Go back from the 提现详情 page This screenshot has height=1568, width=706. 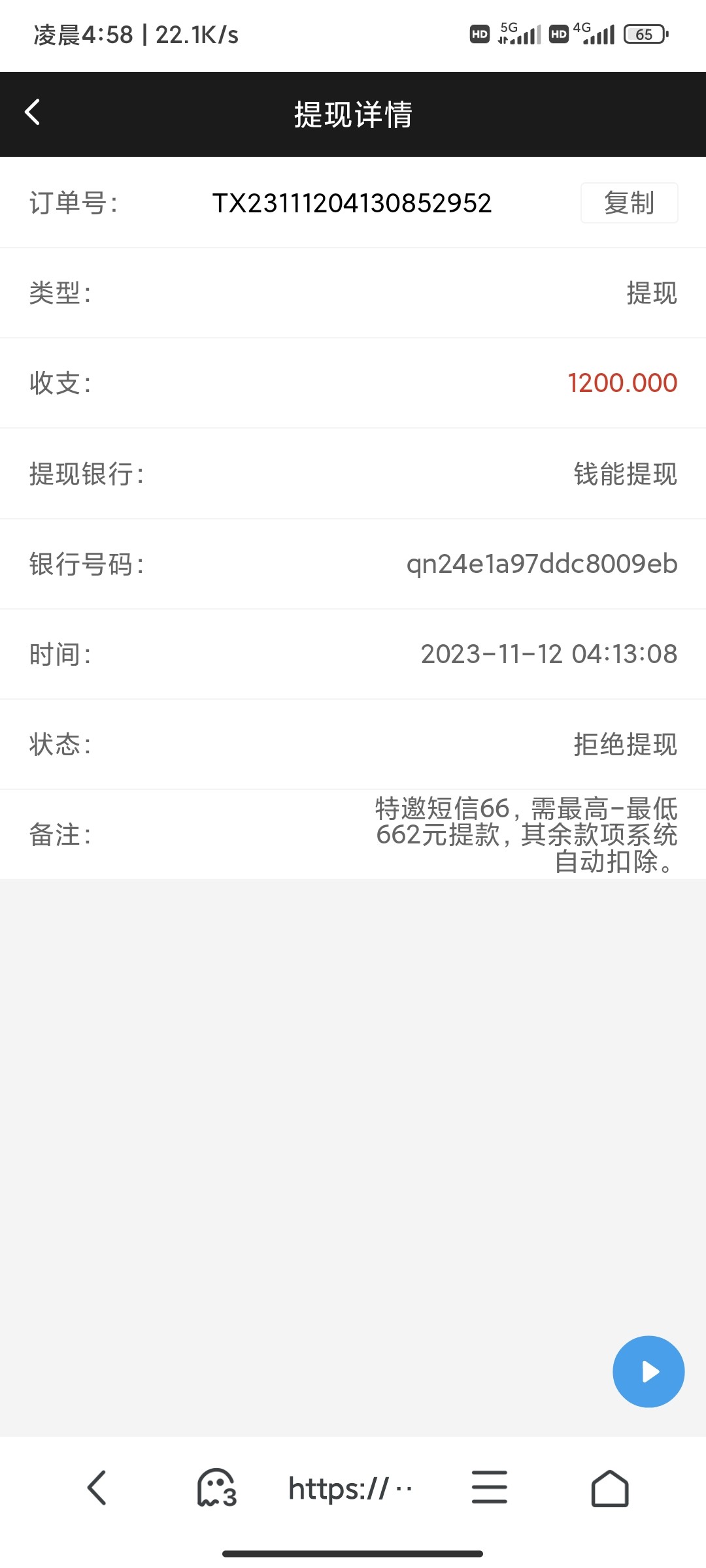[33, 112]
